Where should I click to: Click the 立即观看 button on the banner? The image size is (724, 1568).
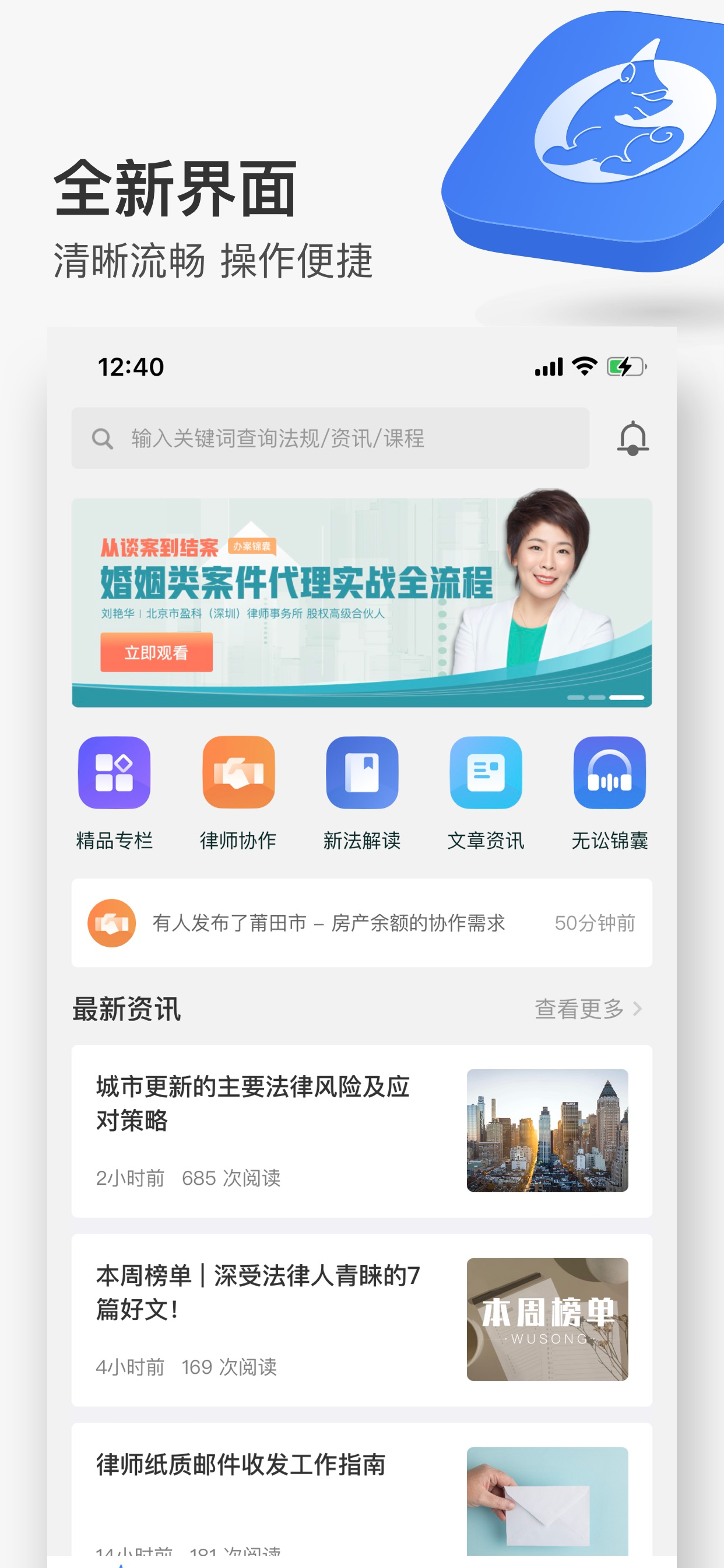point(156,653)
